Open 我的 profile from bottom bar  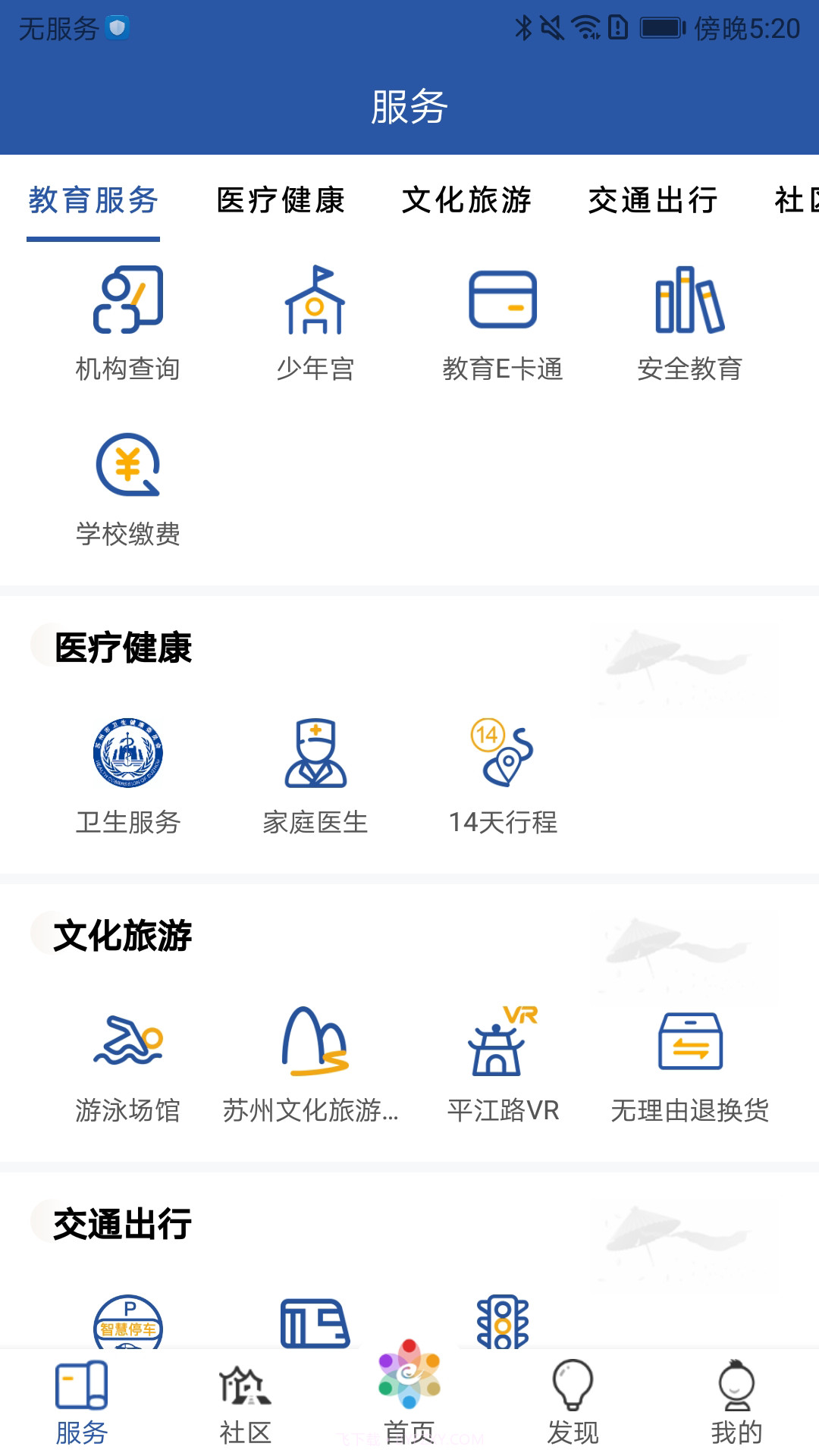point(737,1403)
